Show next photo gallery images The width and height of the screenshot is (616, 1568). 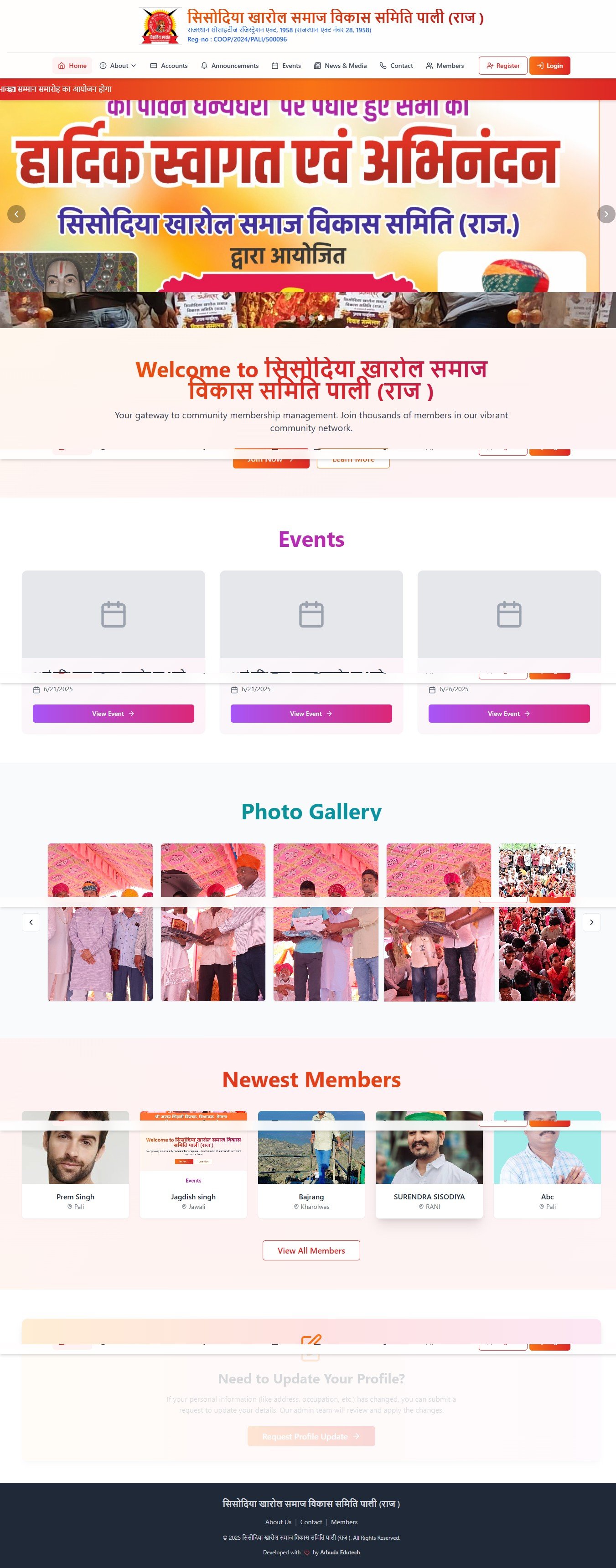click(x=591, y=922)
